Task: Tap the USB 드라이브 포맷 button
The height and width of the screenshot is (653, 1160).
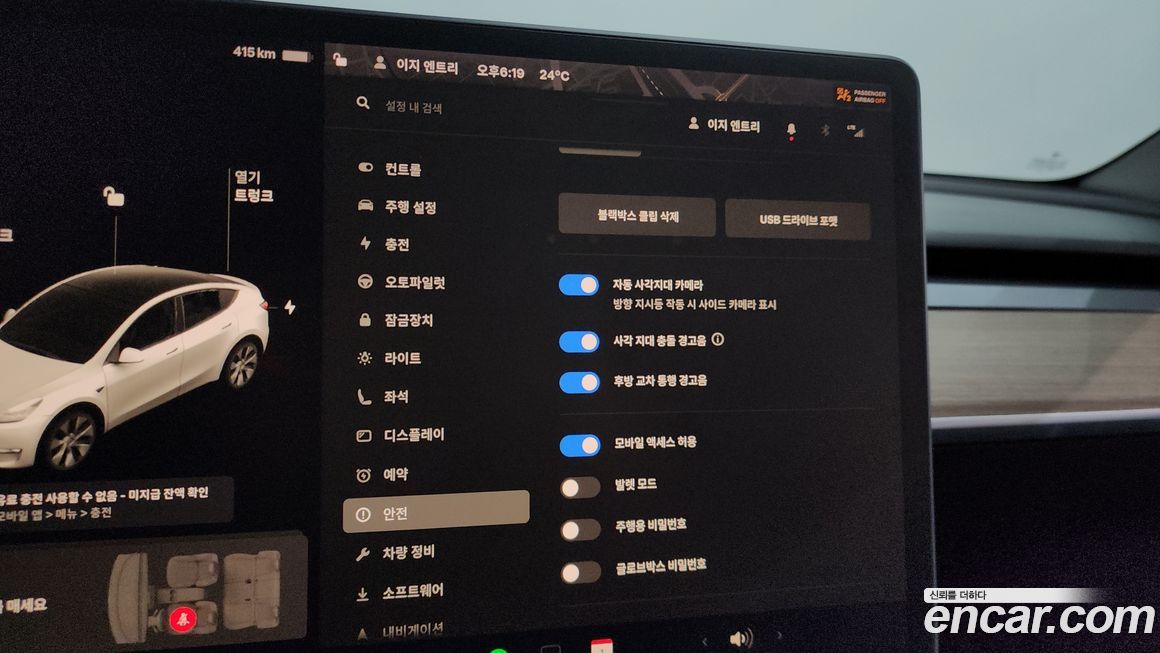Action: [x=797, y=220]
